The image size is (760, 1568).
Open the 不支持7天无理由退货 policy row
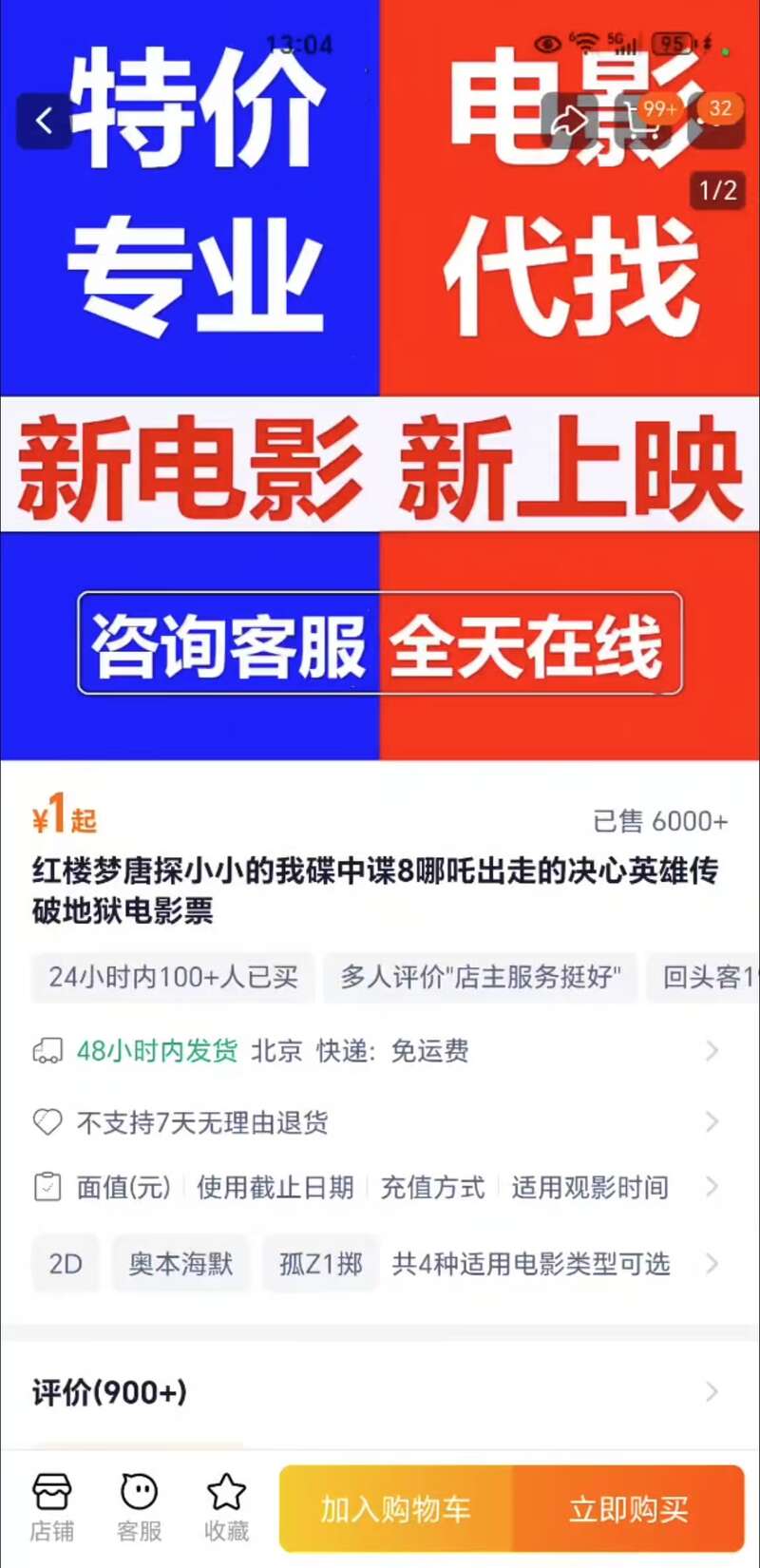[x=380, y=1122]
